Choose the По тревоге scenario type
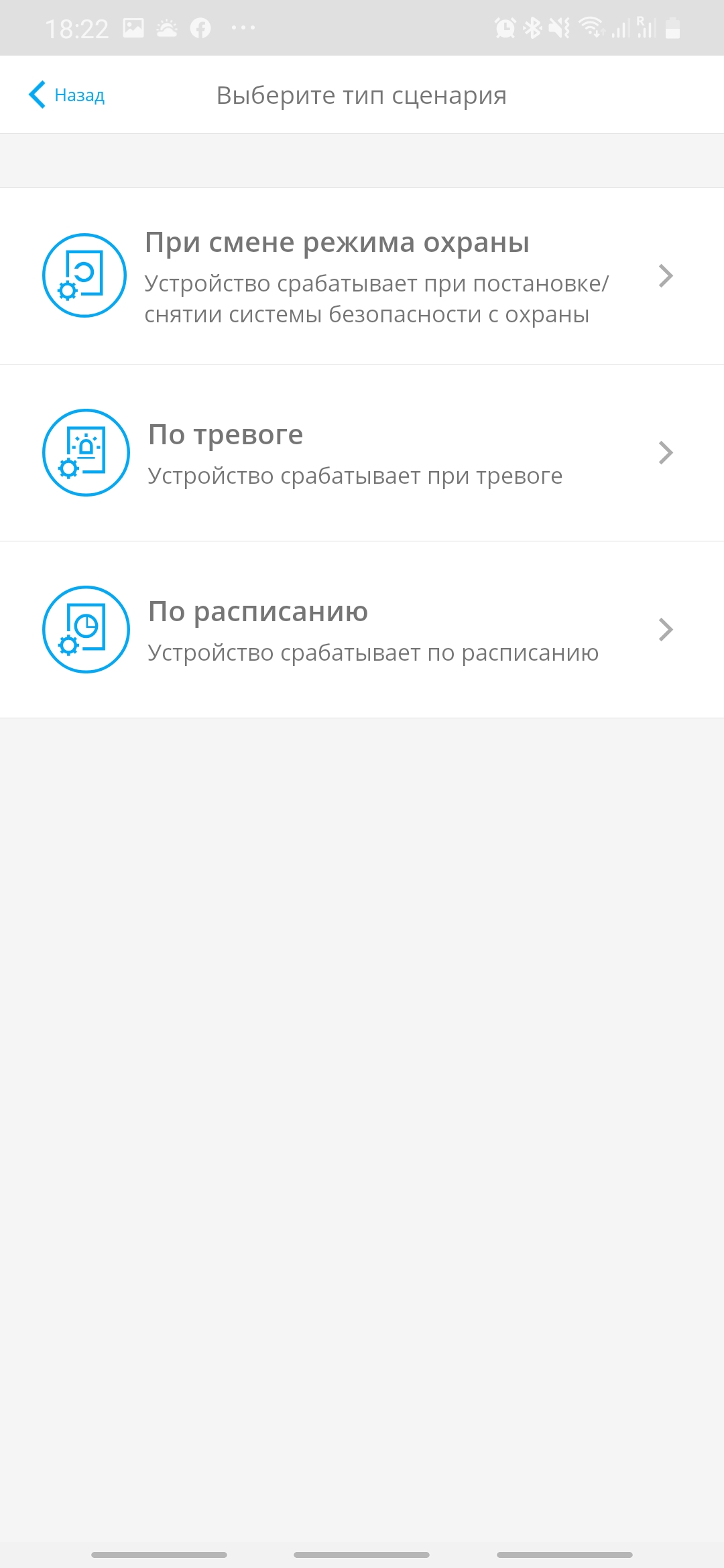 tap(362, 453)
